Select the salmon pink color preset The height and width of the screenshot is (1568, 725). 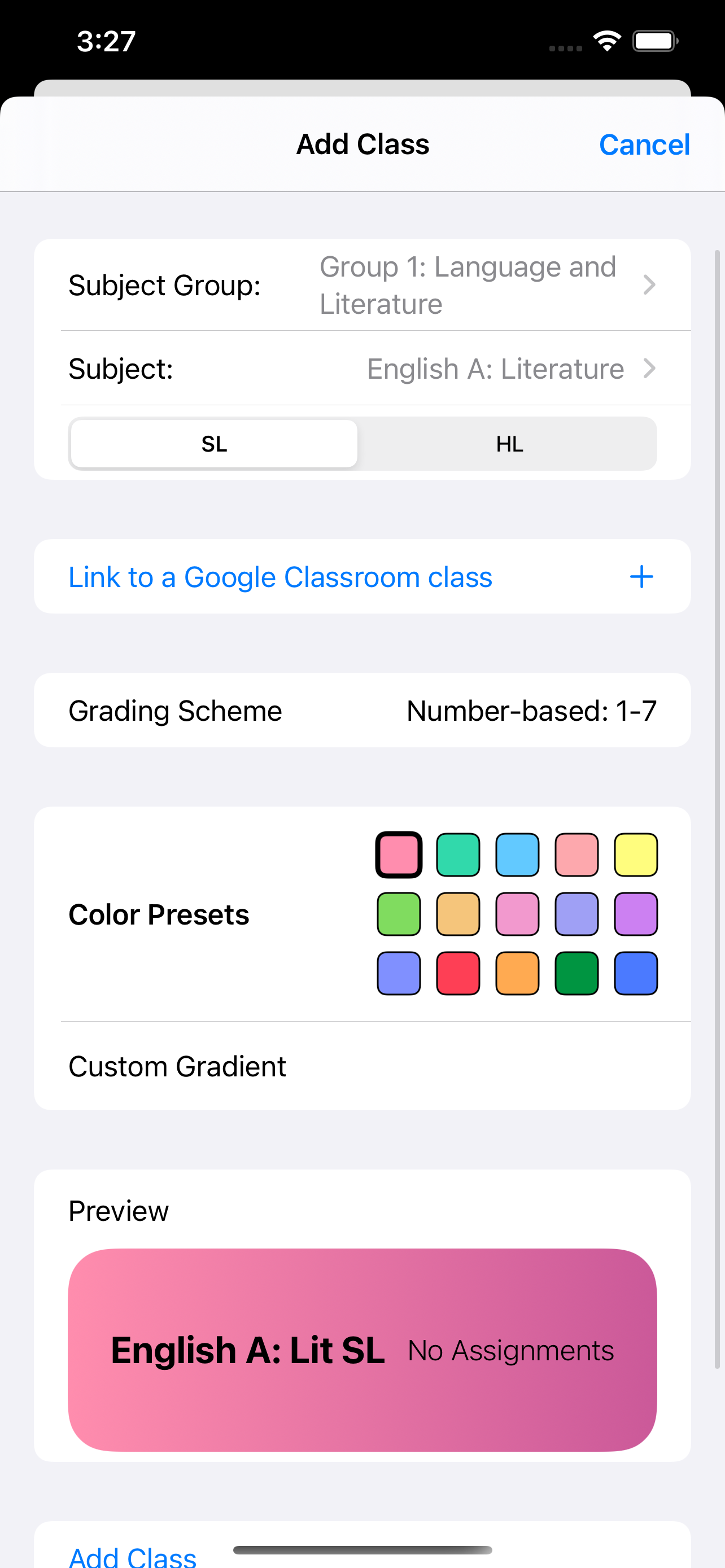tap(576, 855)
